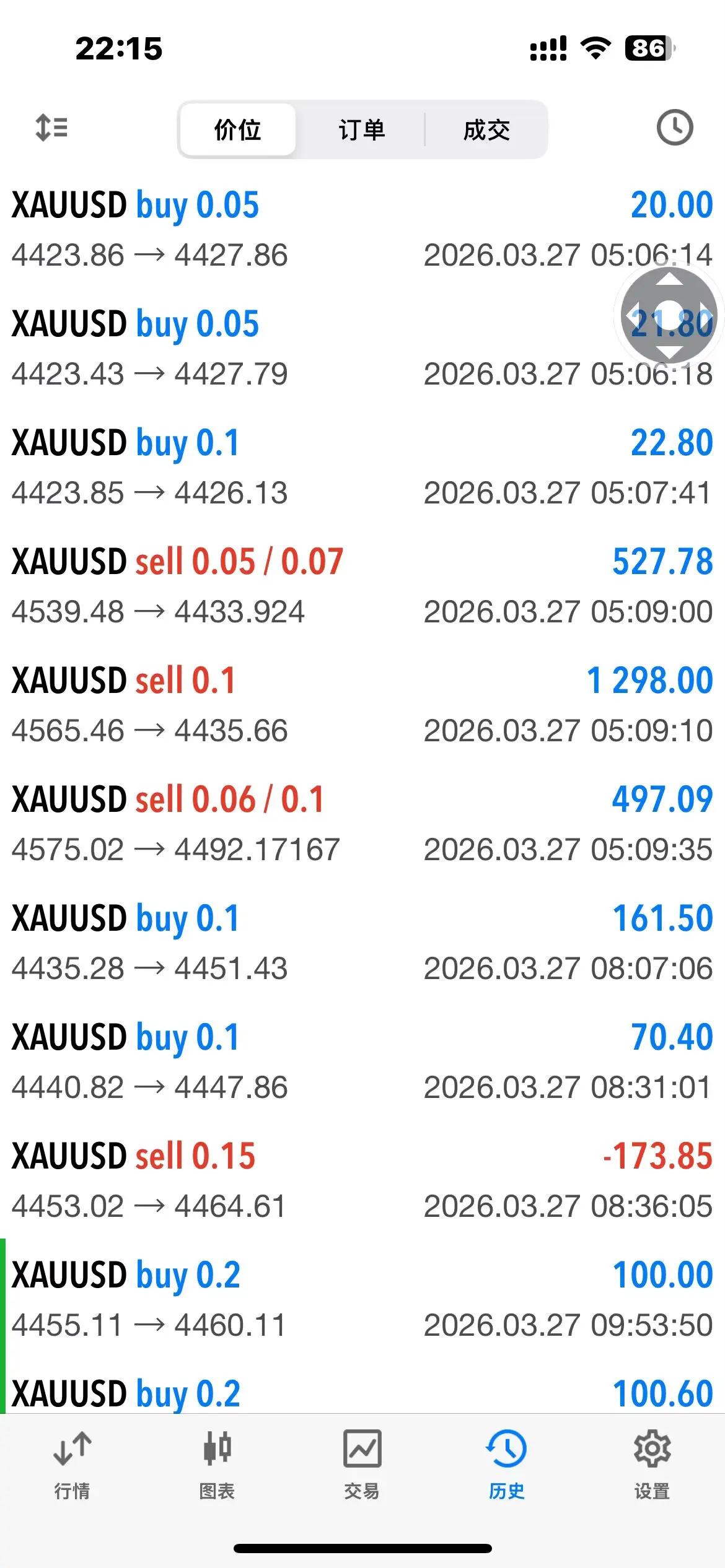Image resolution: width=725 pixels, height=1568 pixels.
Task: Open the sort options icon
Action: coord(51,128)
